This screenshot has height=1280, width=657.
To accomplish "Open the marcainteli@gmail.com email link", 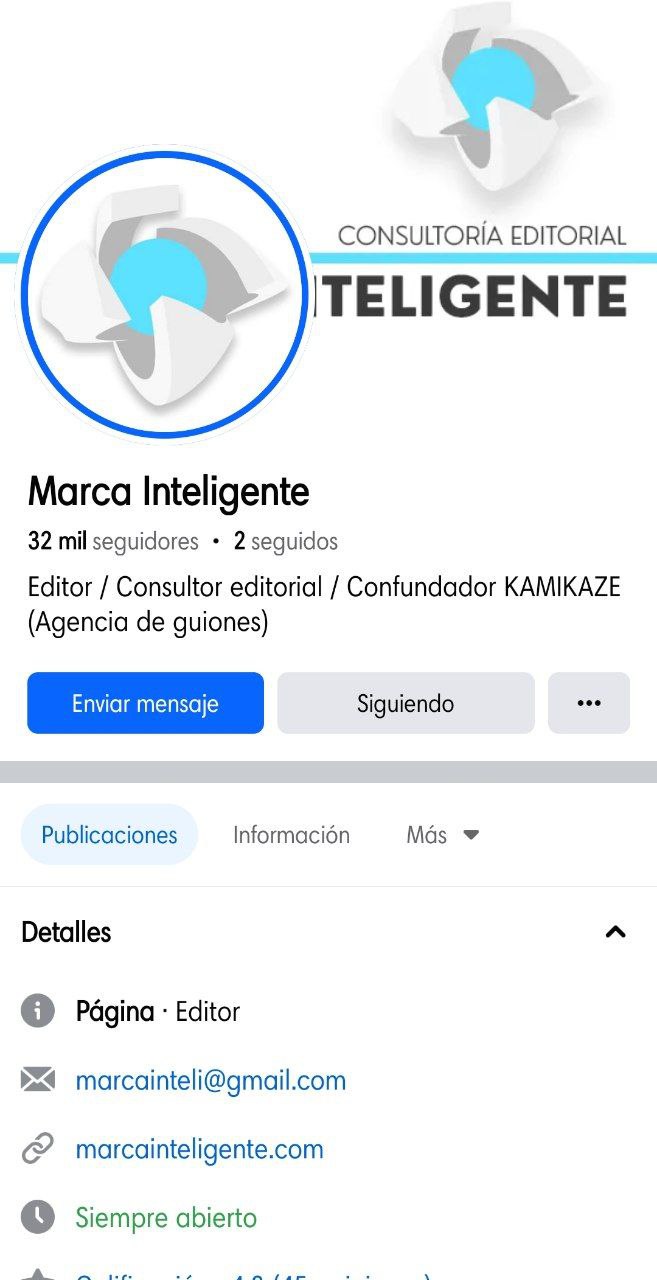I will click(210, 1080).
